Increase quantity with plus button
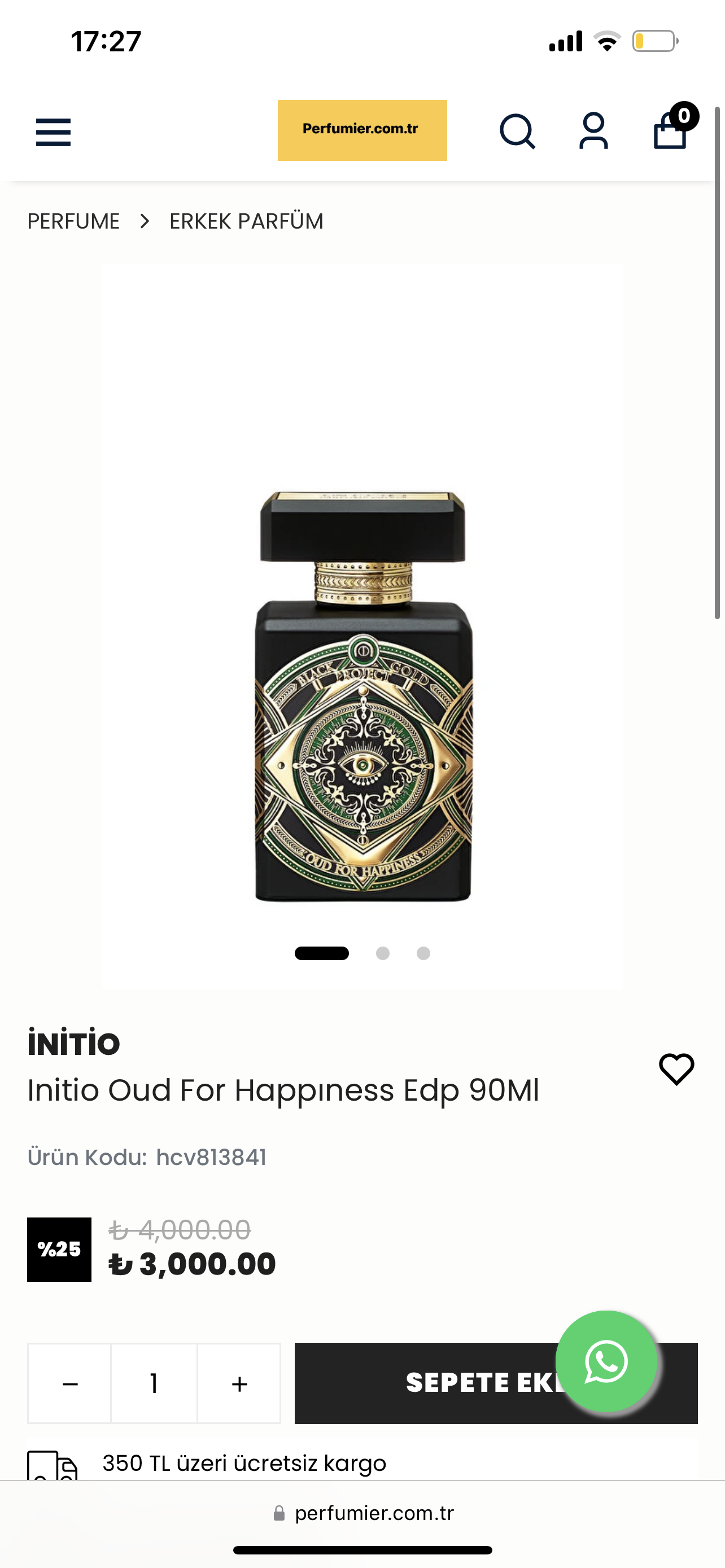 click(239, 1383)
